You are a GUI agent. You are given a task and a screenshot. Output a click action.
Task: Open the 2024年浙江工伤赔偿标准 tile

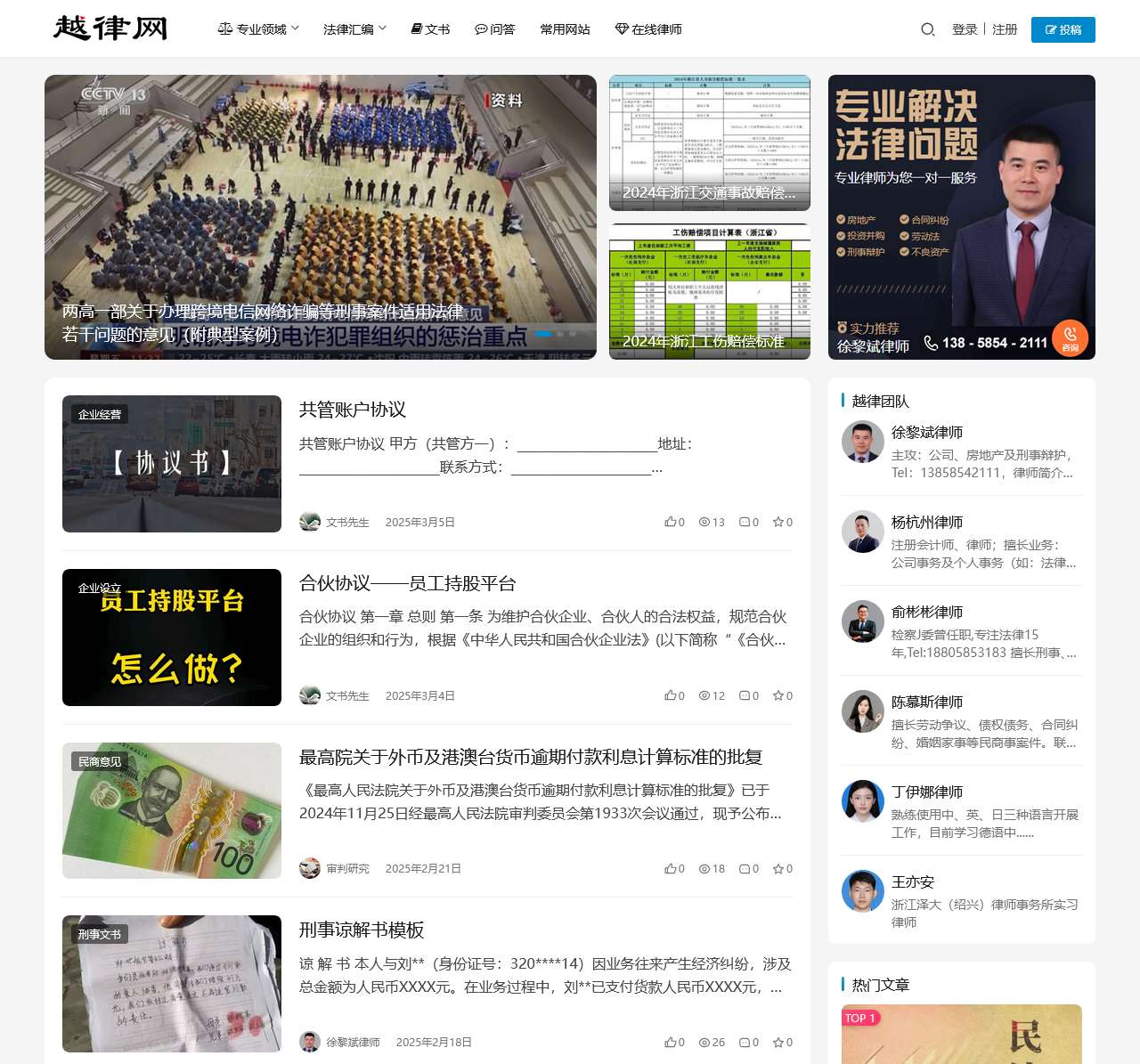coord(709,291)
